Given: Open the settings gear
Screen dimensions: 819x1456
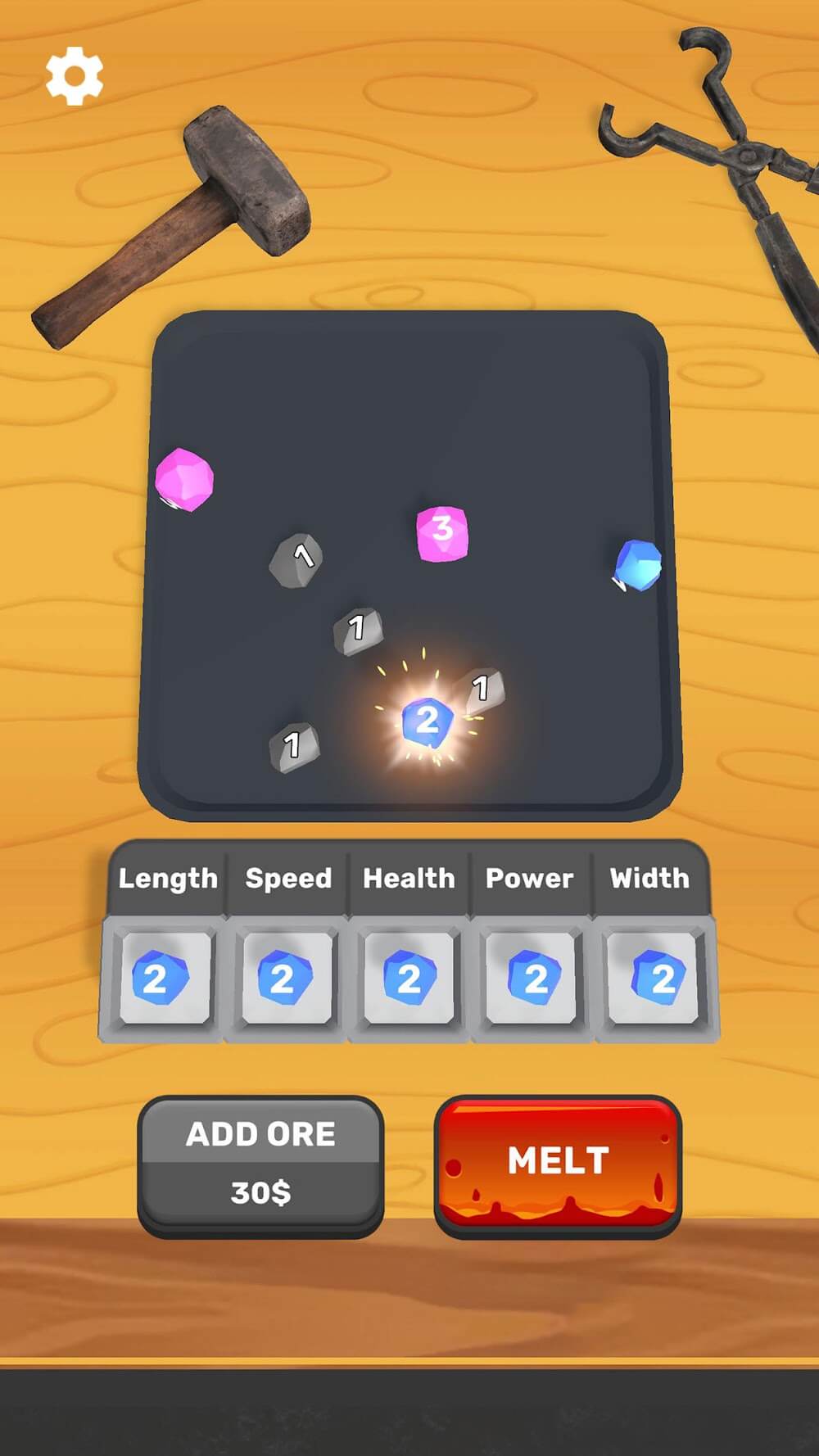Looking at the screenshot, I should [x=75, y=76].
